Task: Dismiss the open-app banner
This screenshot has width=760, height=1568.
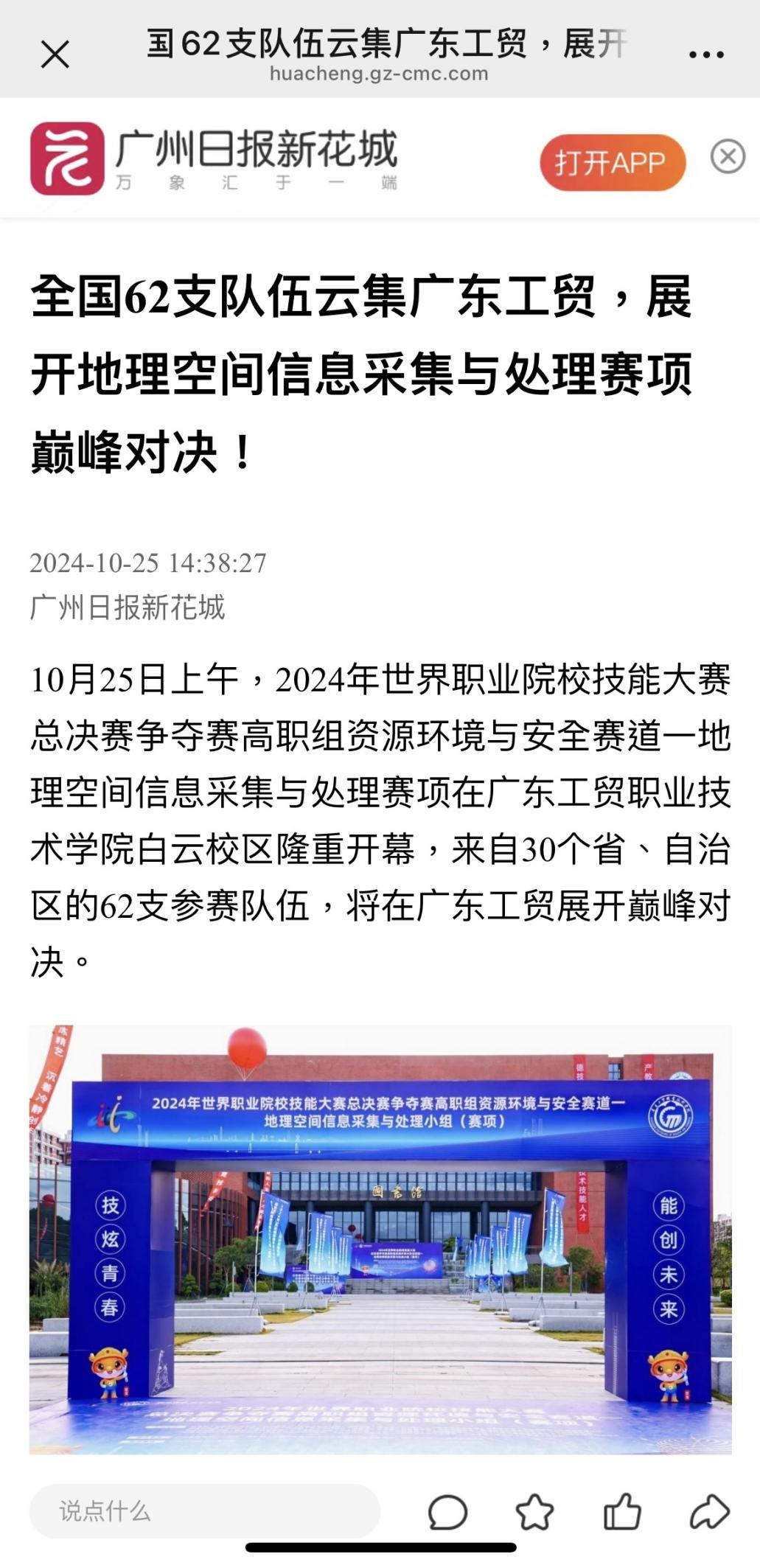Action: coord(728,156)
